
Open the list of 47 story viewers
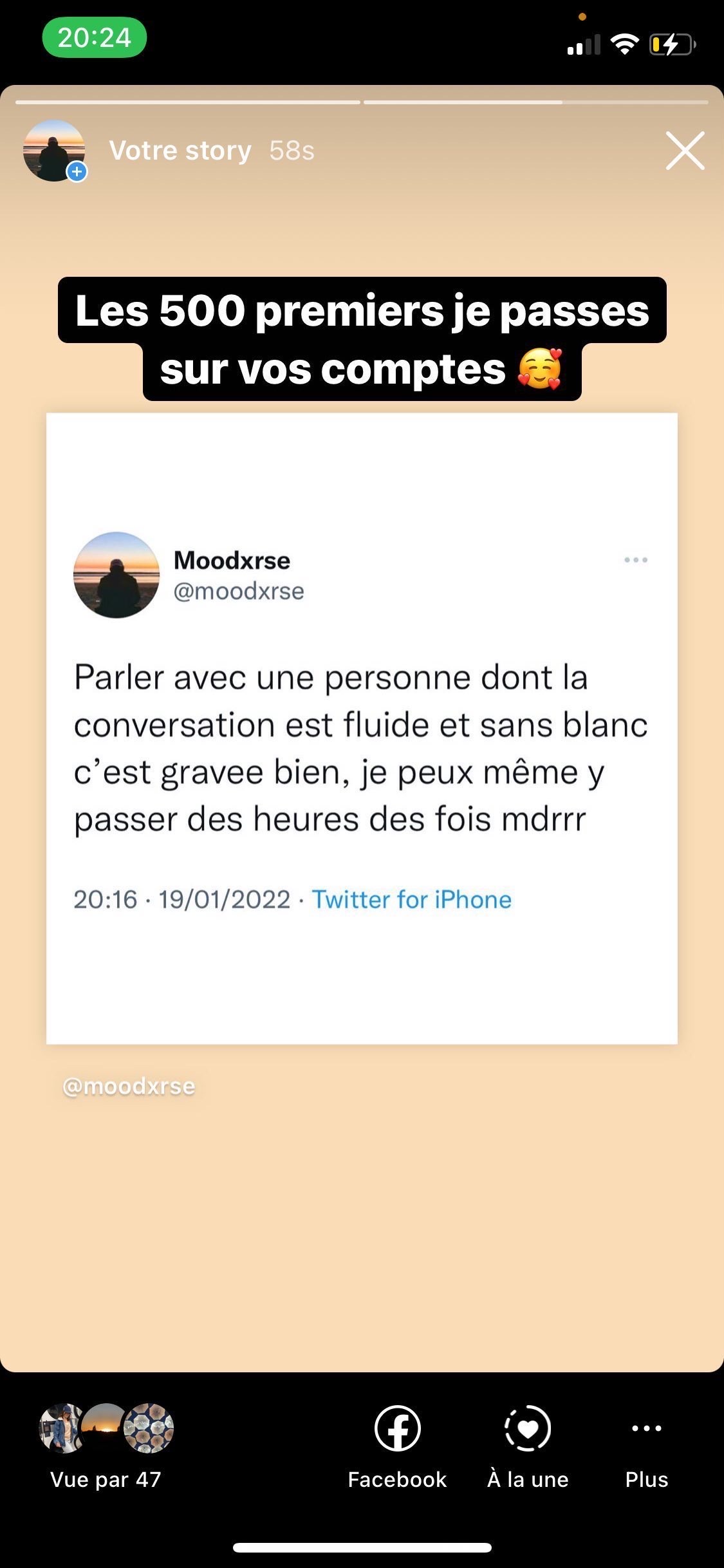106,1446
